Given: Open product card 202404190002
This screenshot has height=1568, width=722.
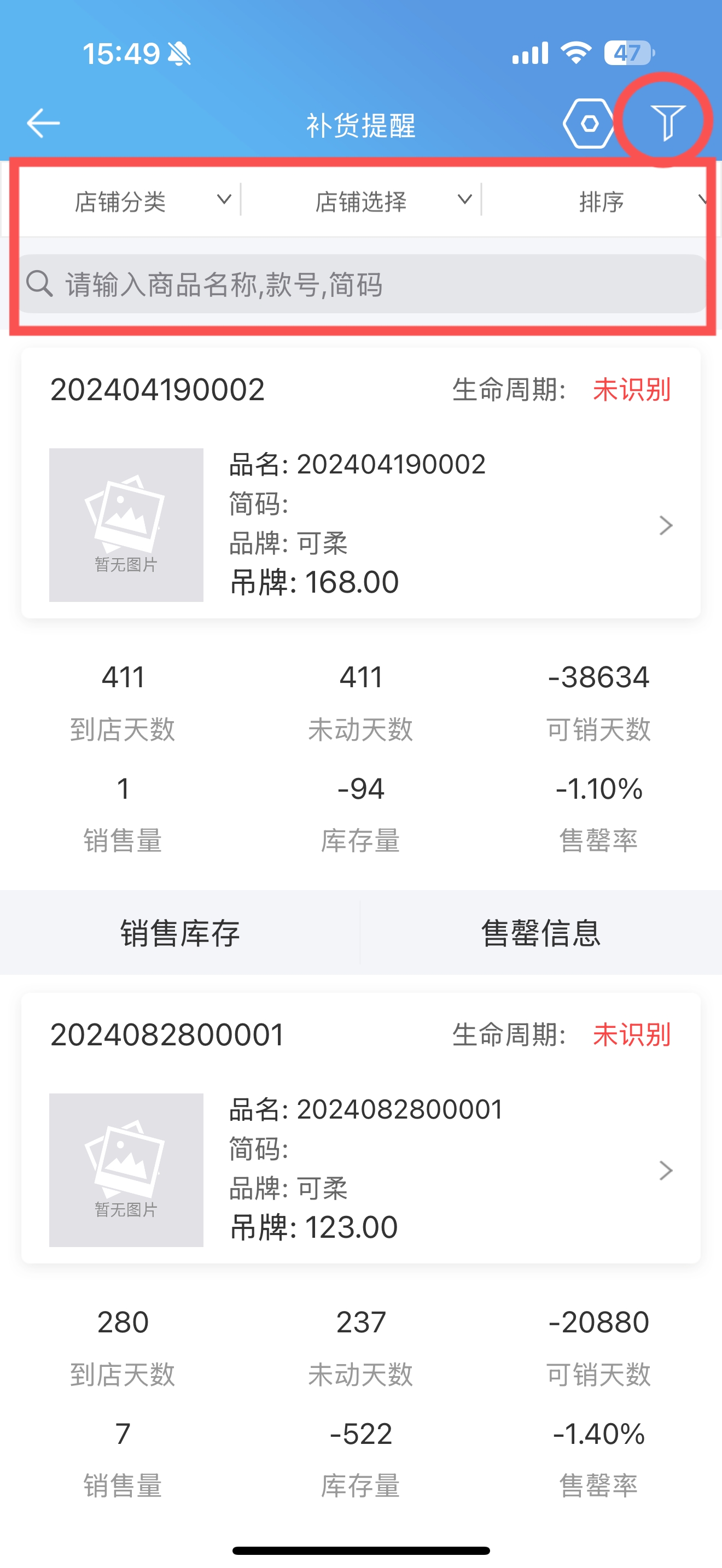Looking at the screenshot, I should (361, 483).
